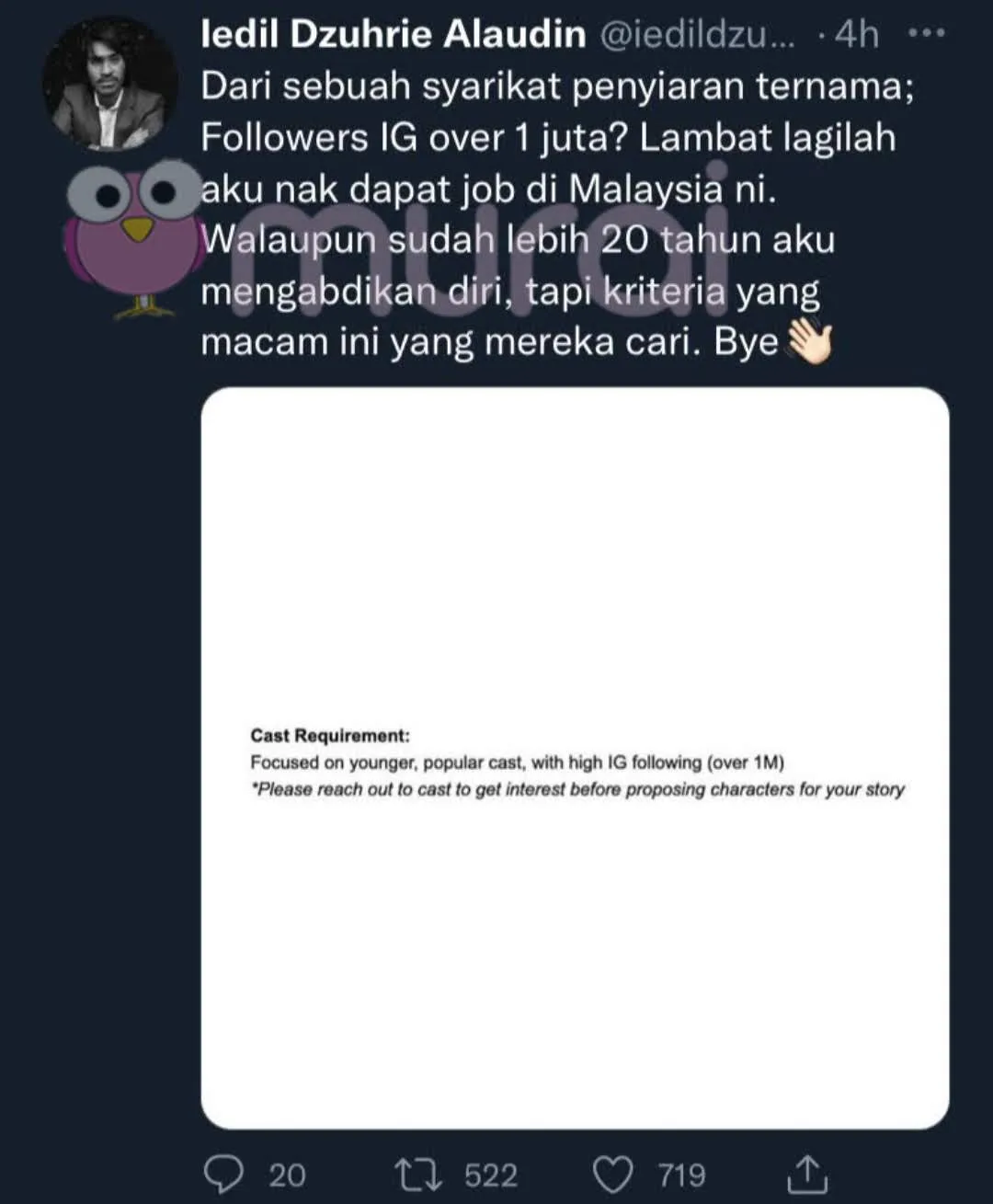Share this tweet
The image size is (993, 1204).
(x=807, y=1174)
